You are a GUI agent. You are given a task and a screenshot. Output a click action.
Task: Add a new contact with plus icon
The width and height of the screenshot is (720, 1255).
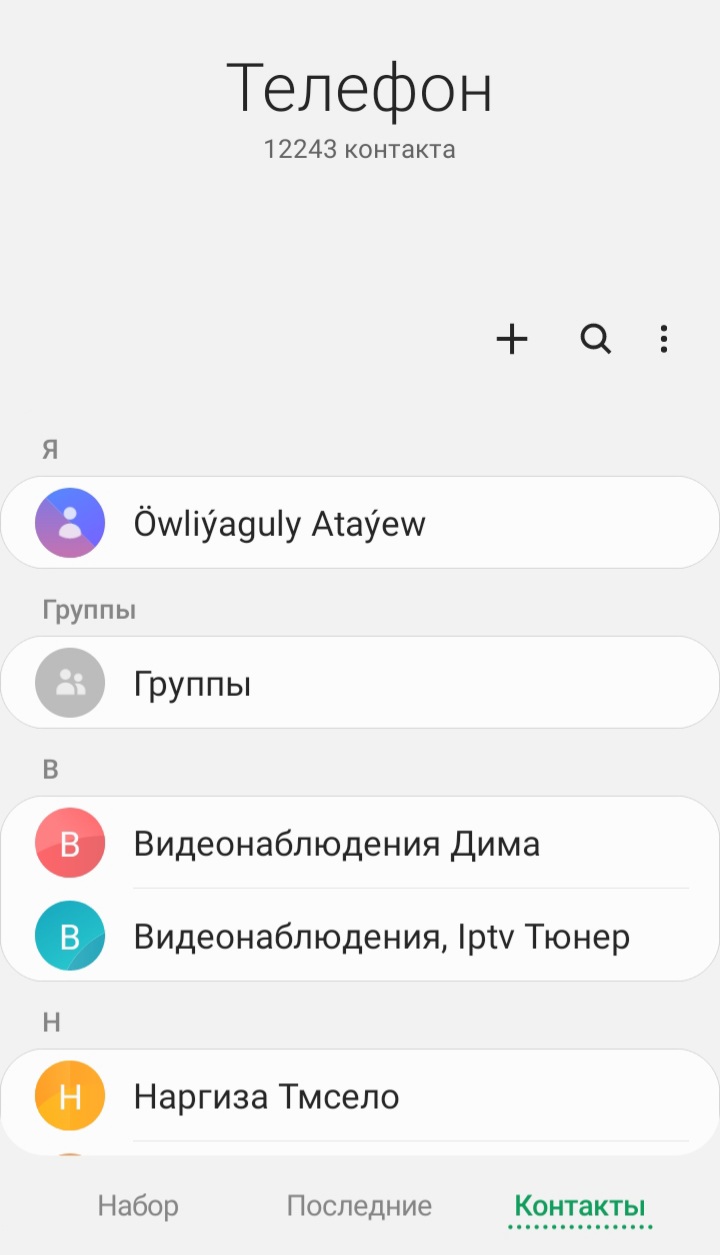[x=512, y=340]
